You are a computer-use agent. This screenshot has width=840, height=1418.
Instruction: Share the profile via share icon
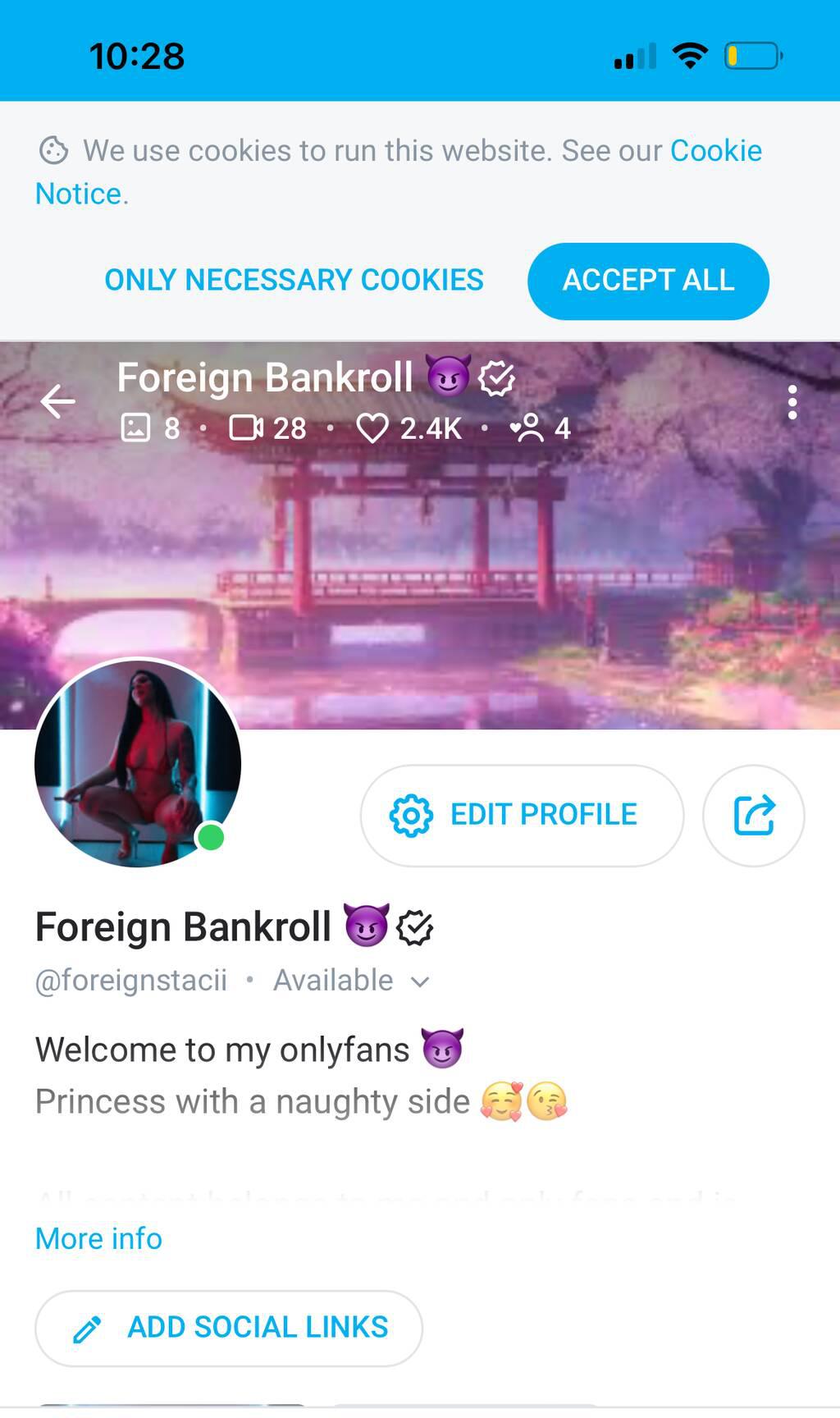click(x=753, y=815)
